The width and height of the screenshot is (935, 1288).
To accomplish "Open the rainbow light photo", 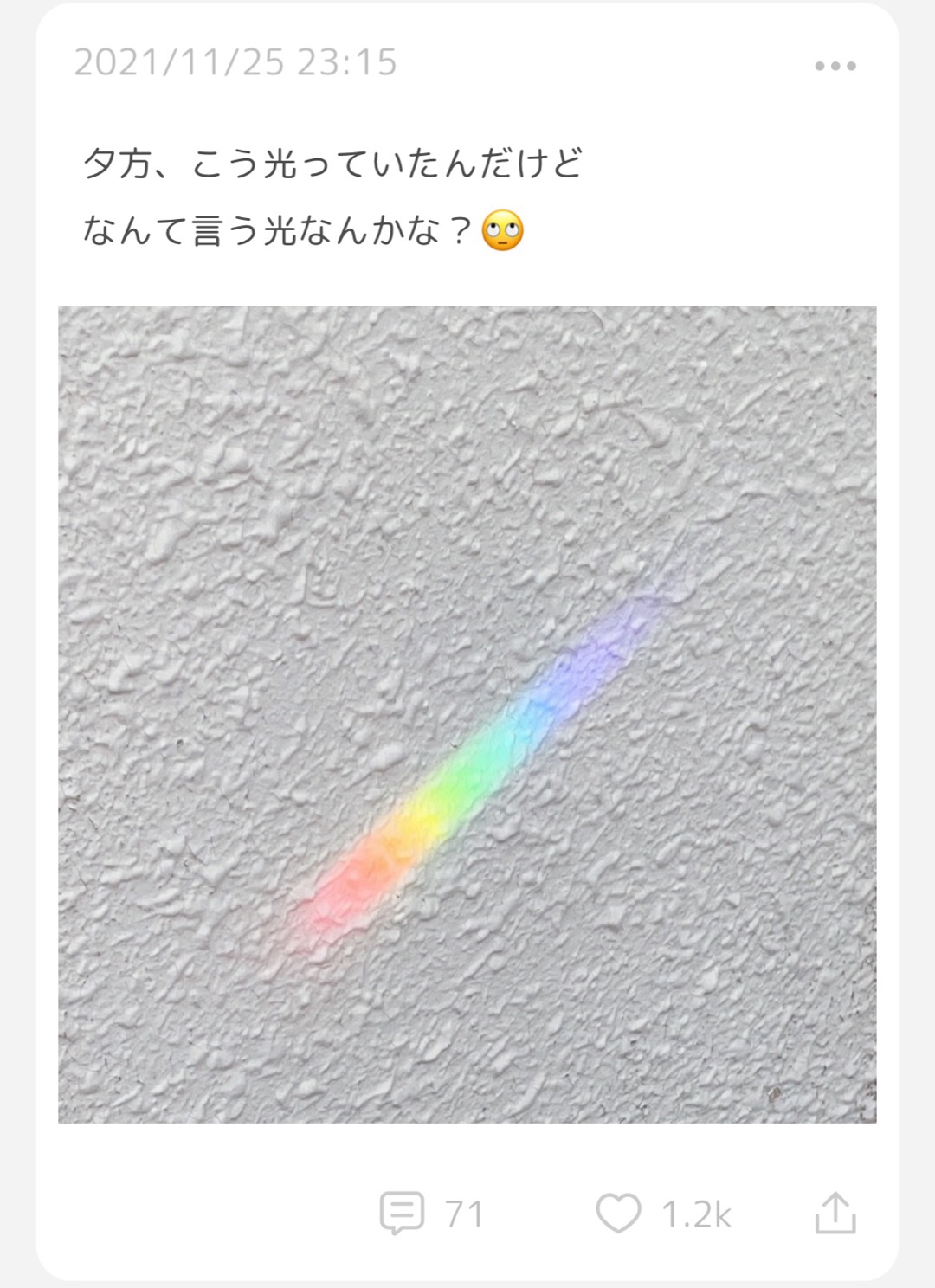I will pos(467,714).
